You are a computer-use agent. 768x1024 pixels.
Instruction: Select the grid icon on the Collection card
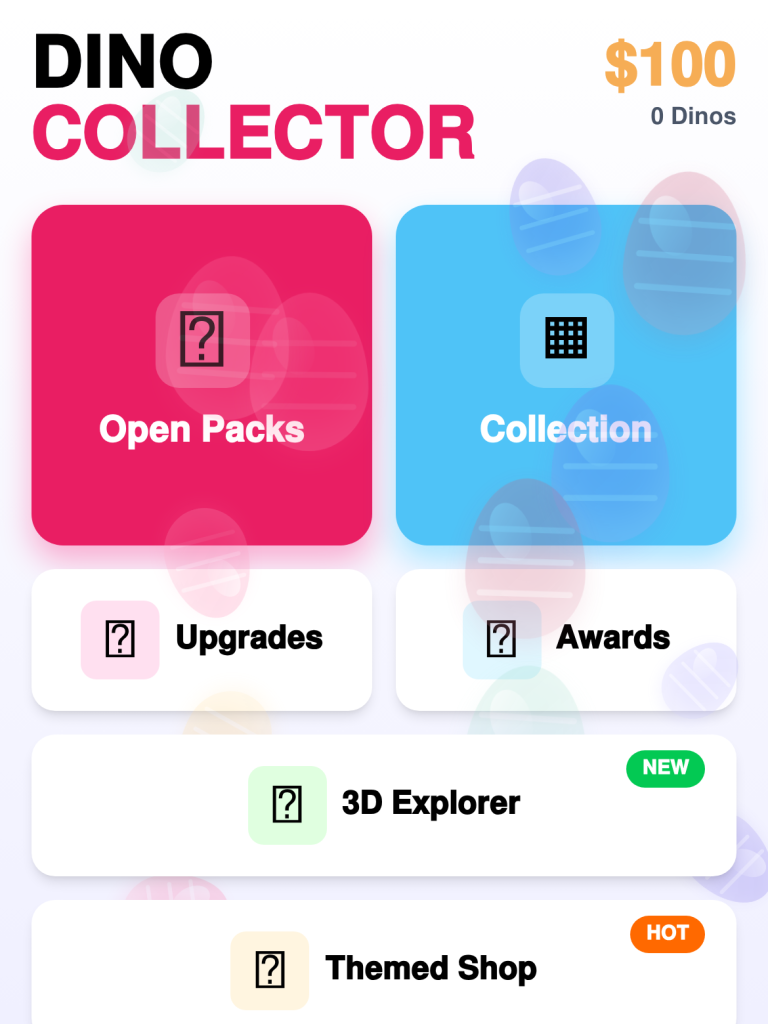point(566,339)
